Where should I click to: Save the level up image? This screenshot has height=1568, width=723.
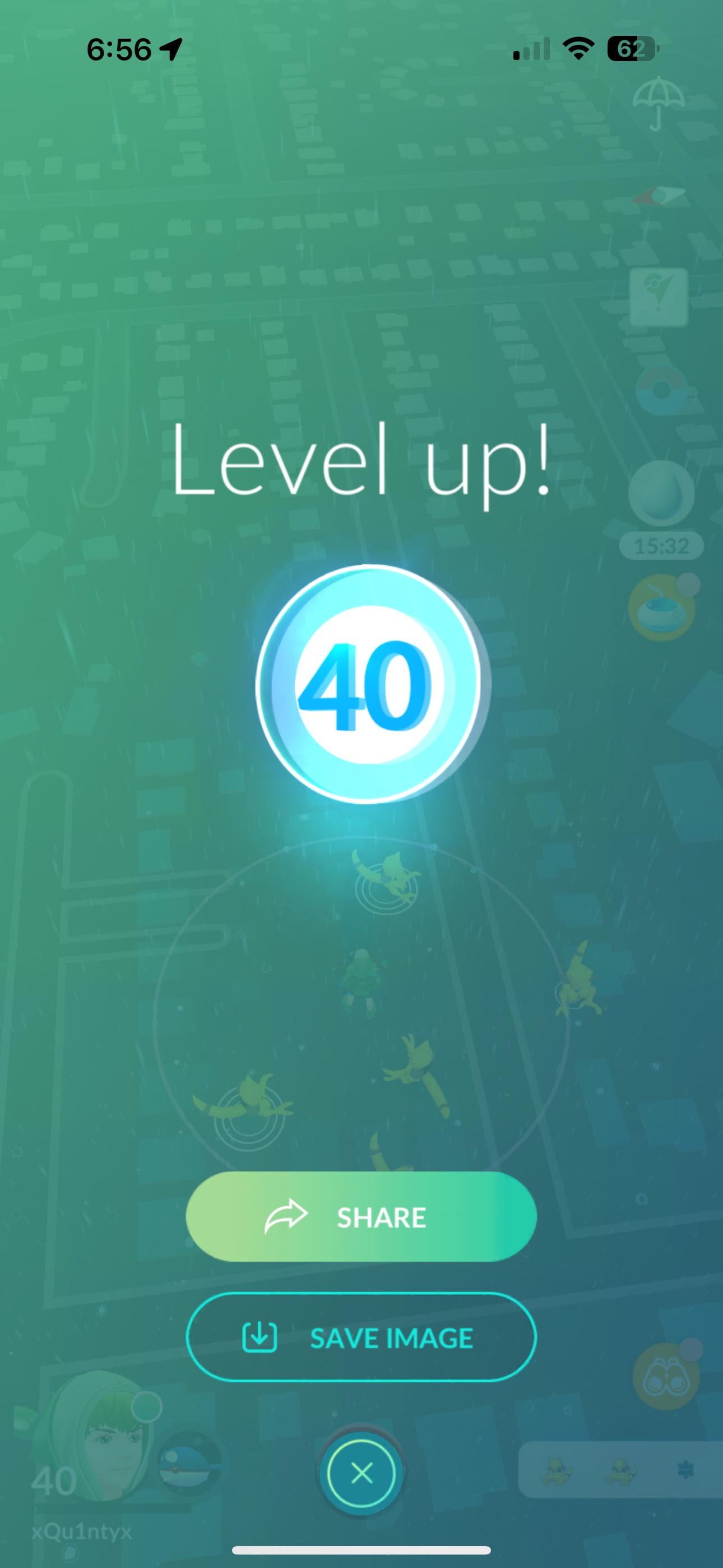click(x=361, y=1338)
